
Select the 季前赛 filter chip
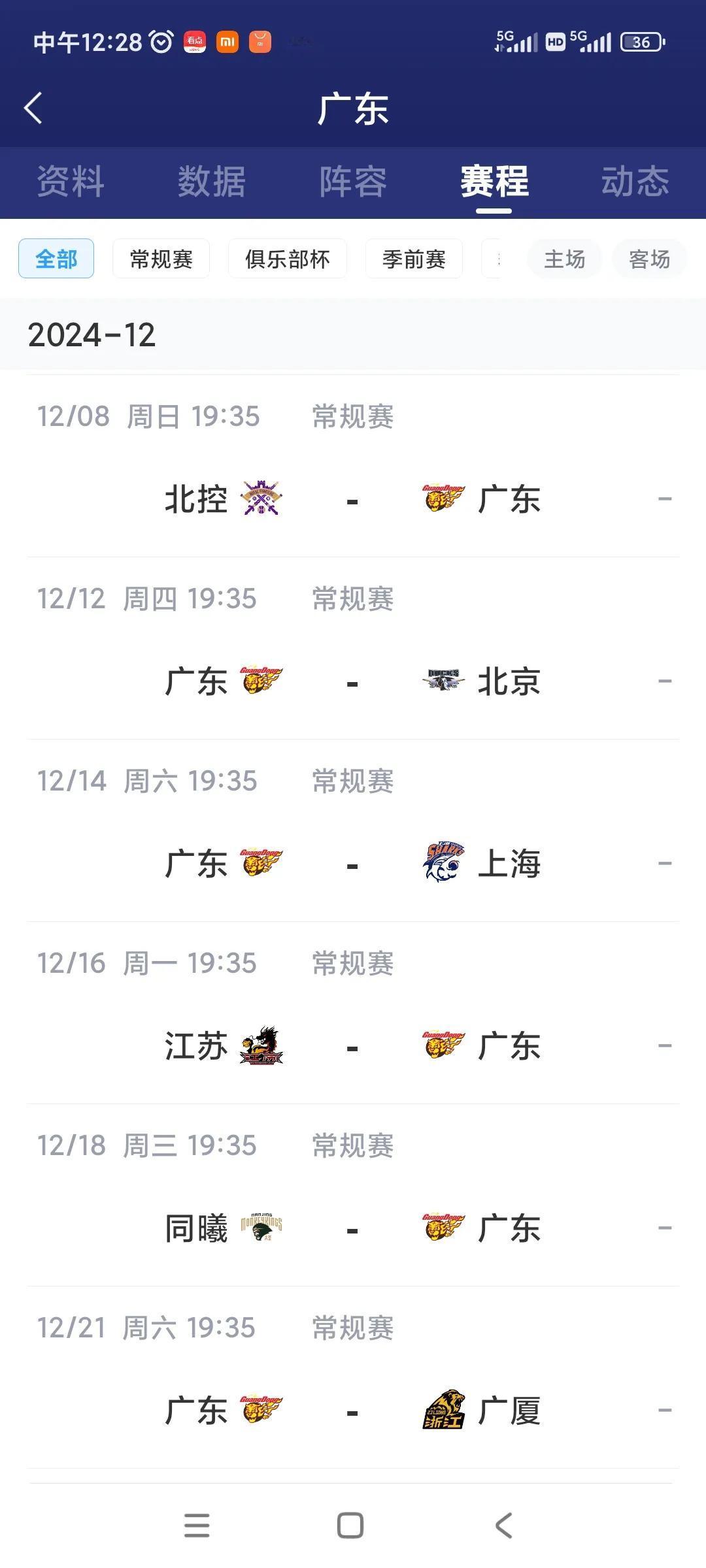414,259
